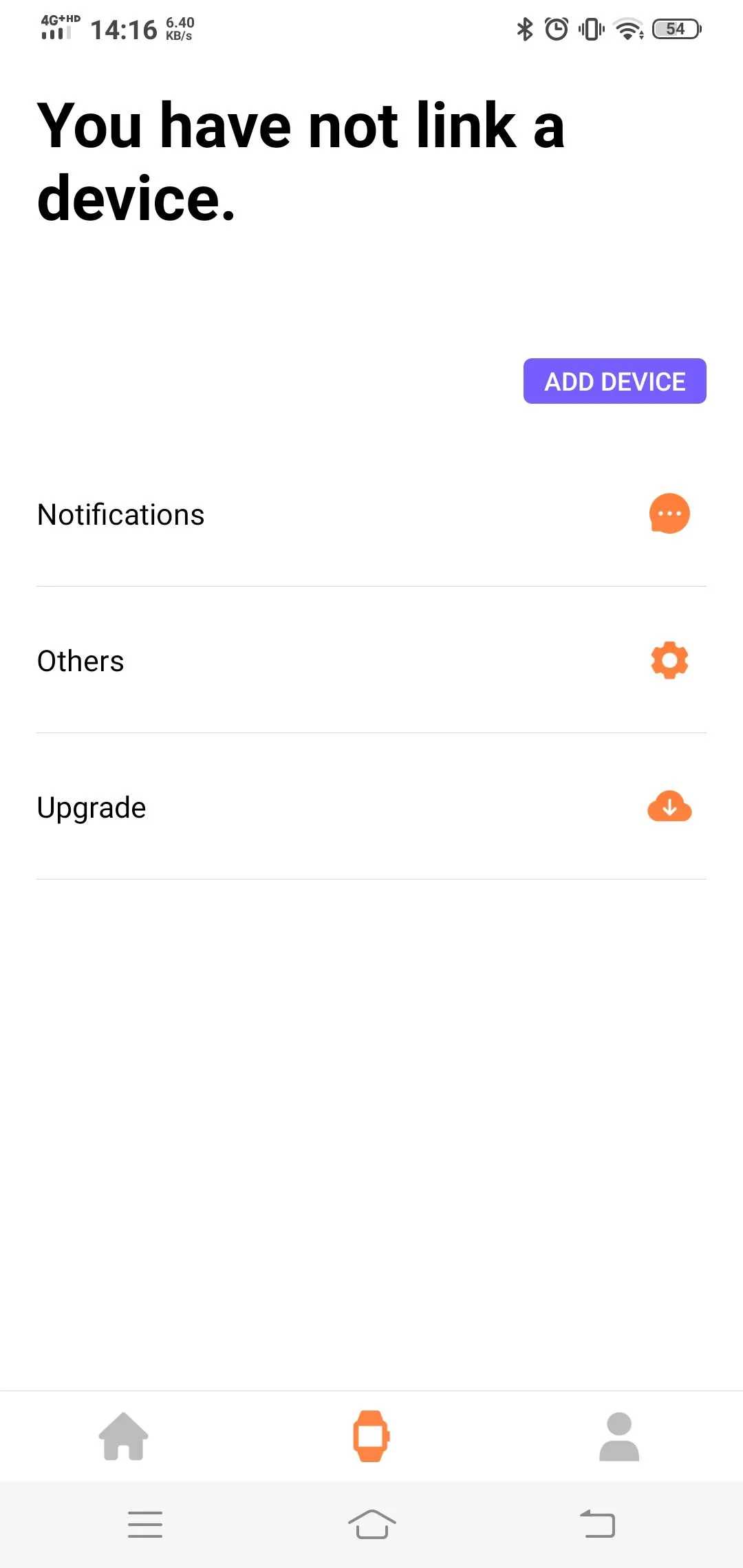The image size is (743, 1568).
Task: Open recent apps from the navigation bar
Action: 145,1524
